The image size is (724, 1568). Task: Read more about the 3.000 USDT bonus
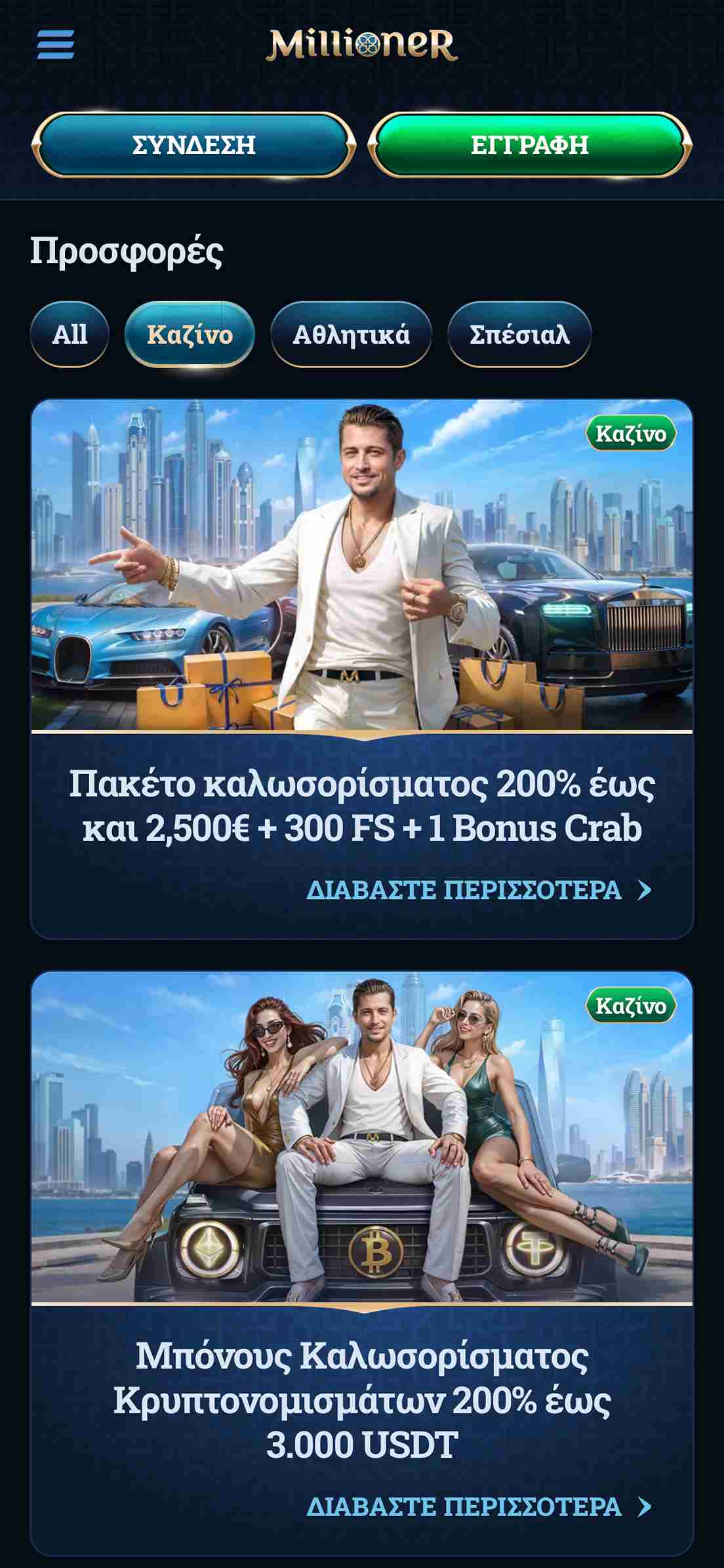pyautogui.click(x=479, y=1507)
